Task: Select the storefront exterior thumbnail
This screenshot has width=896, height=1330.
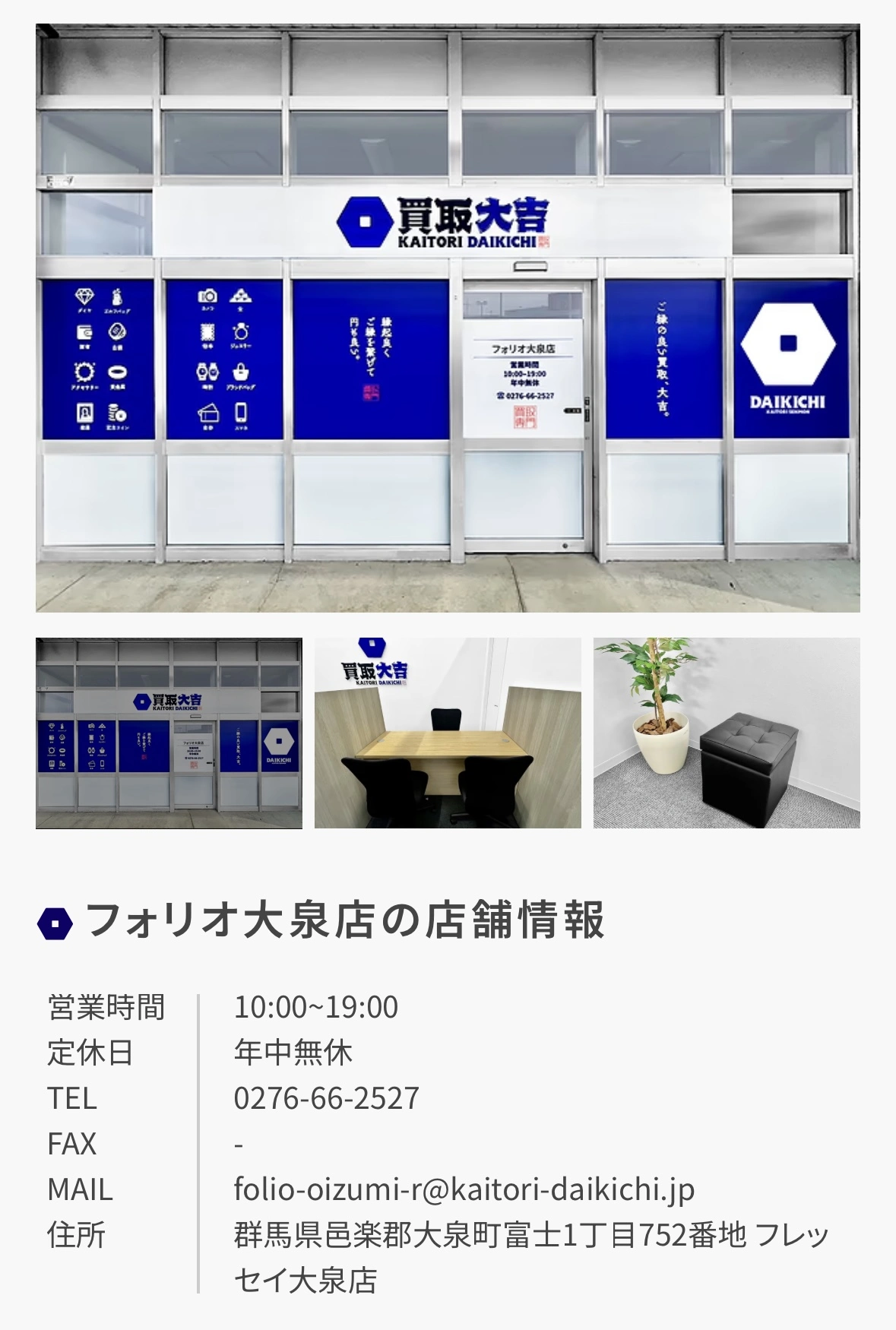Action: 169,733
